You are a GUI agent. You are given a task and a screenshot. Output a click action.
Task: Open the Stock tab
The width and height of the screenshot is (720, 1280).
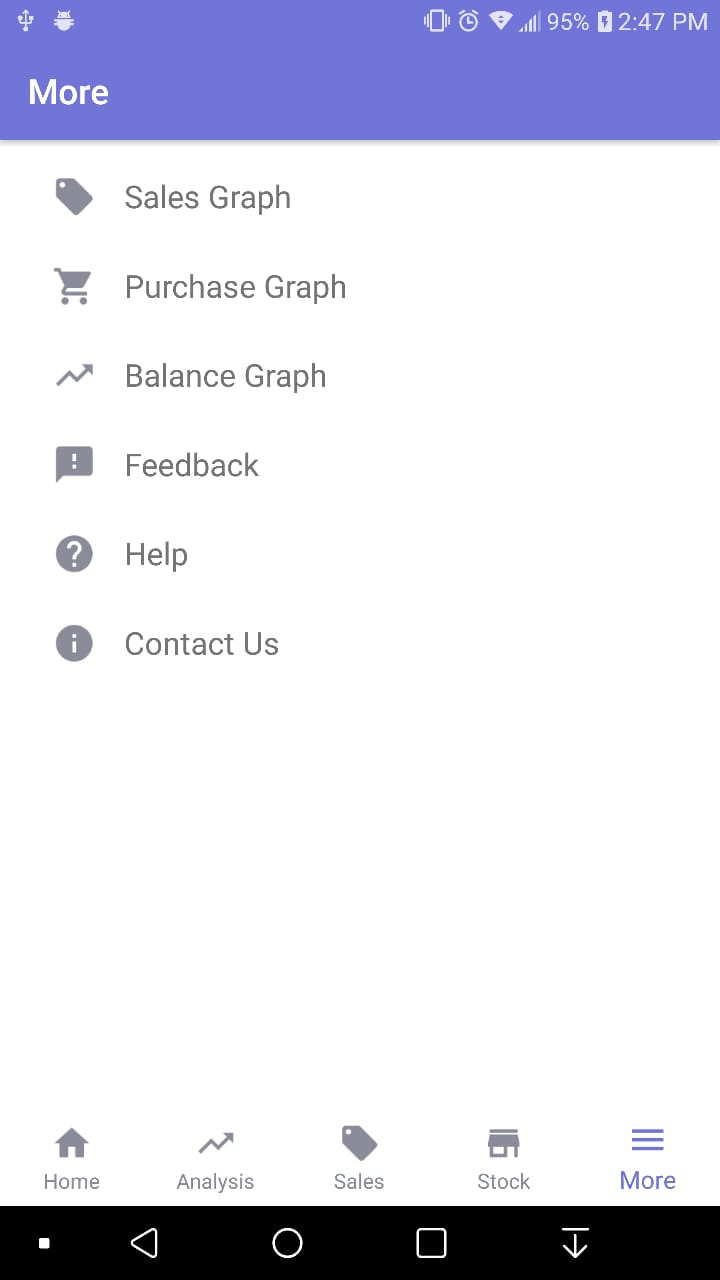503,1158
